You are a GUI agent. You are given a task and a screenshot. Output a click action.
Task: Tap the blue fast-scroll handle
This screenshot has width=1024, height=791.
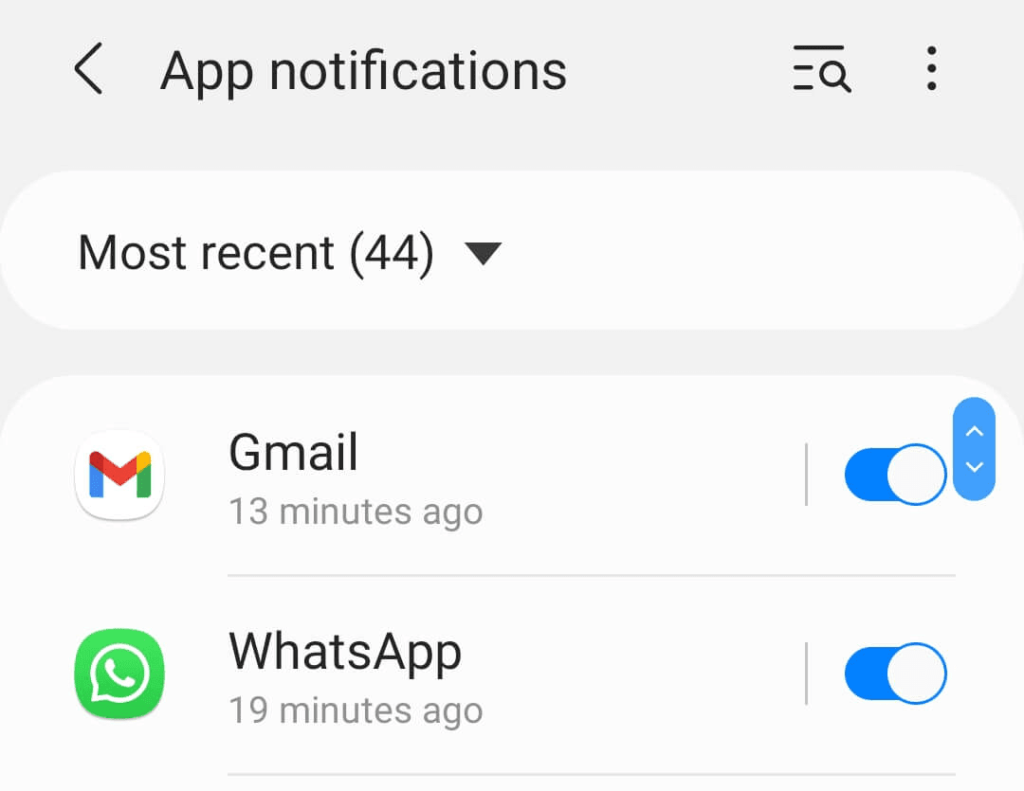tap(974, 449)
